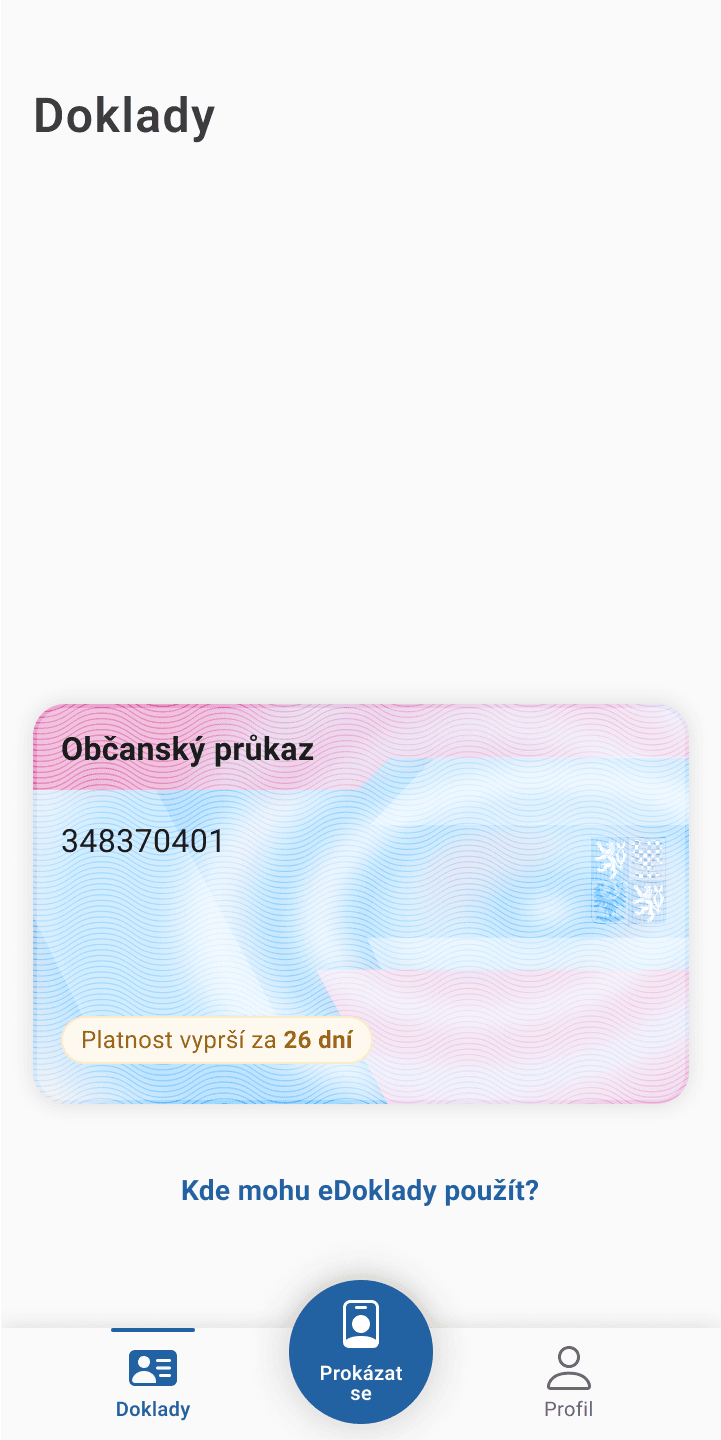Screen dimensions: 721x1440
Task: Open the Kde mohu eDoklady použít link
Action: pos(360,1190)
